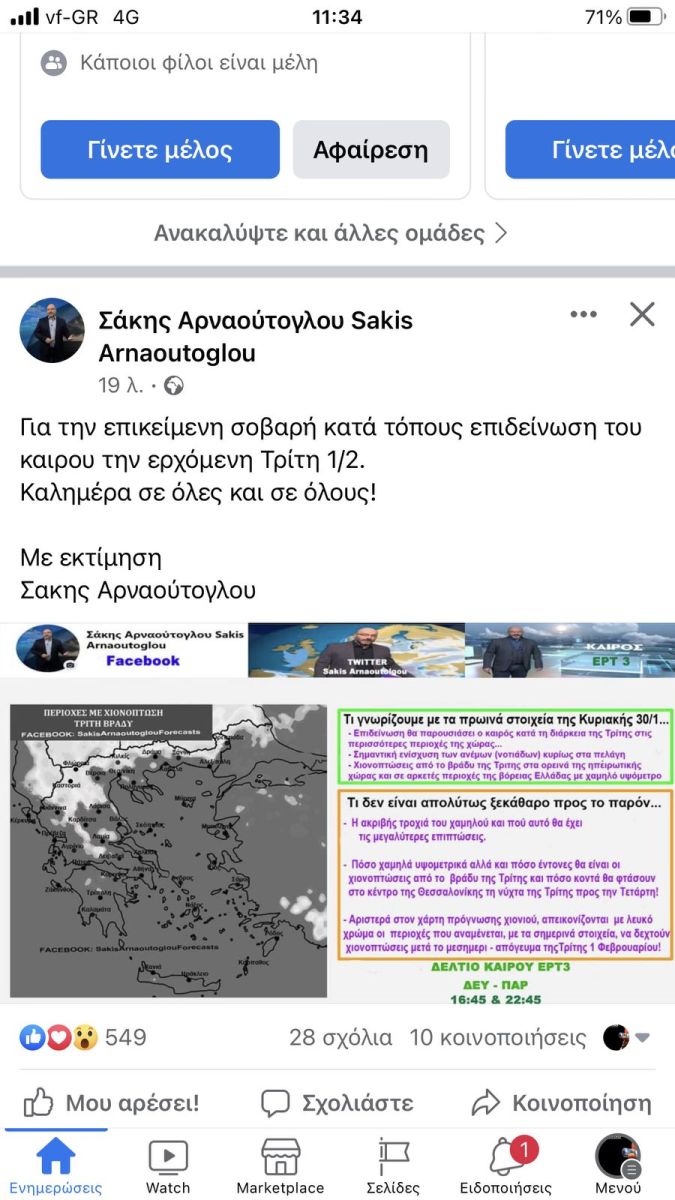This screenshot has height=1200, width=675.
Task: View the 549 reactions list
Action: click(83, 1037)
